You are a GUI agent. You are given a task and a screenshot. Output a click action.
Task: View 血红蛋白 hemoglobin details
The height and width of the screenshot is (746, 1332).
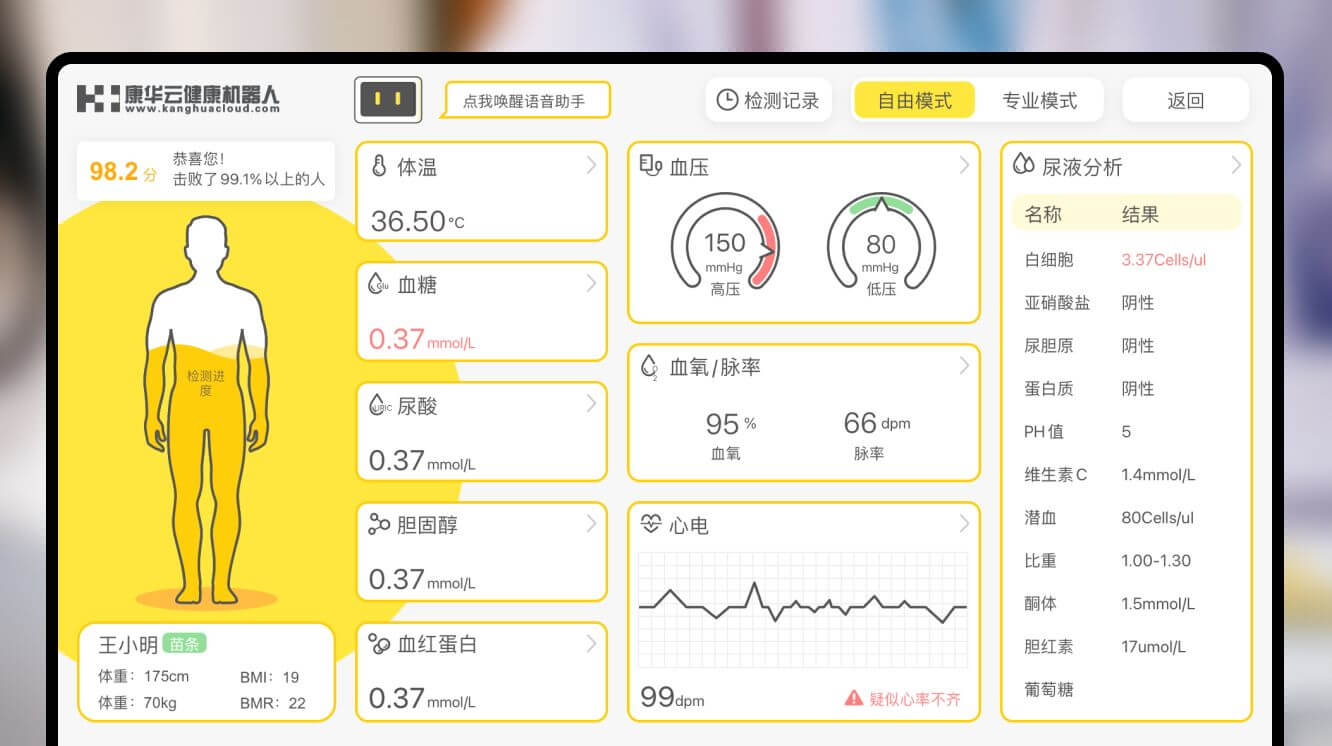(x=481, y=671)
